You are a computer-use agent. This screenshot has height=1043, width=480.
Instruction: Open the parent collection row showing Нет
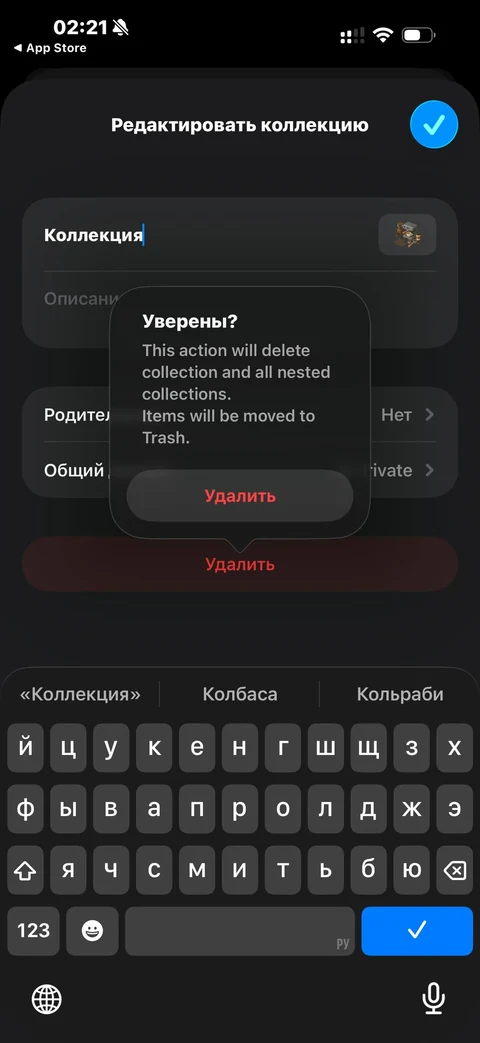pos(240,415)
